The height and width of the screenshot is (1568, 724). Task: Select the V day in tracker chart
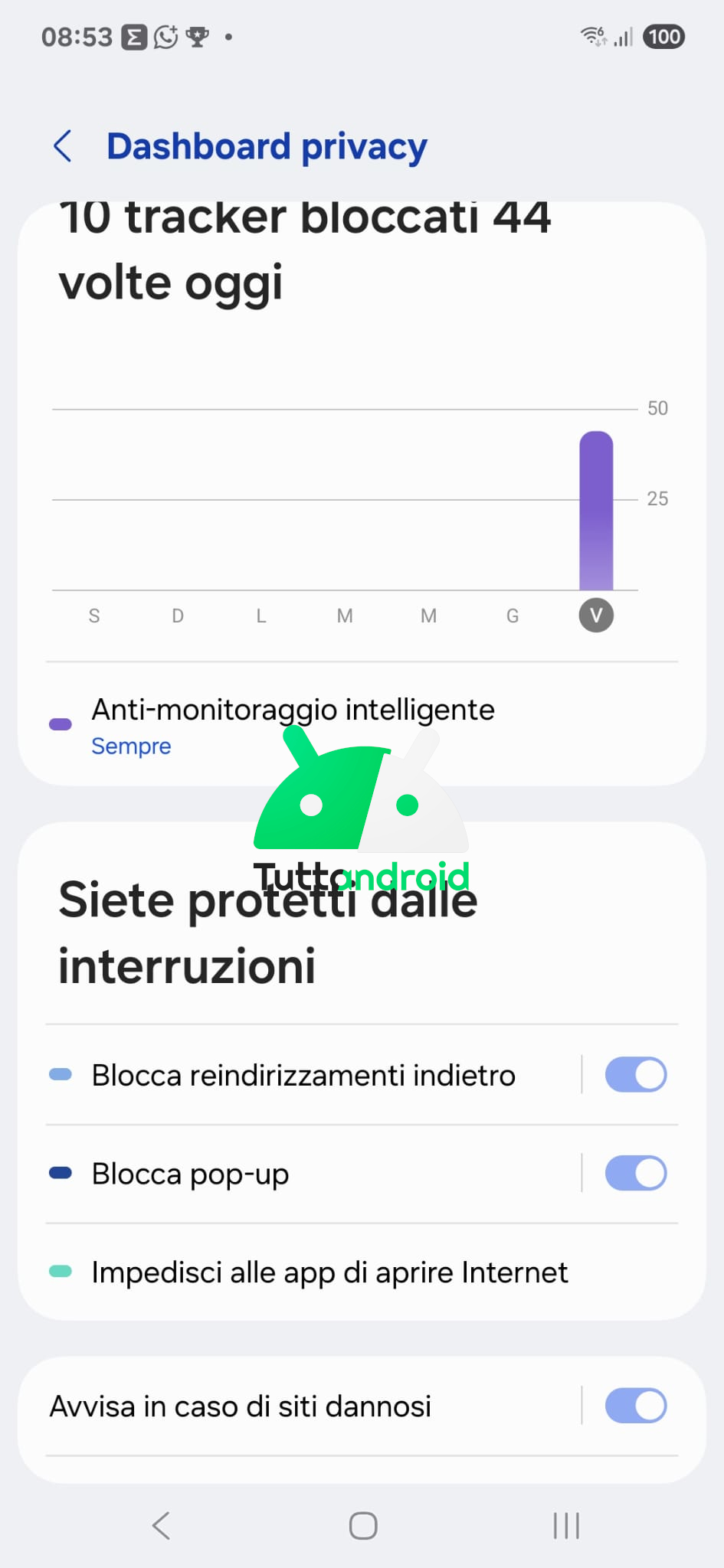coord(596,616)
